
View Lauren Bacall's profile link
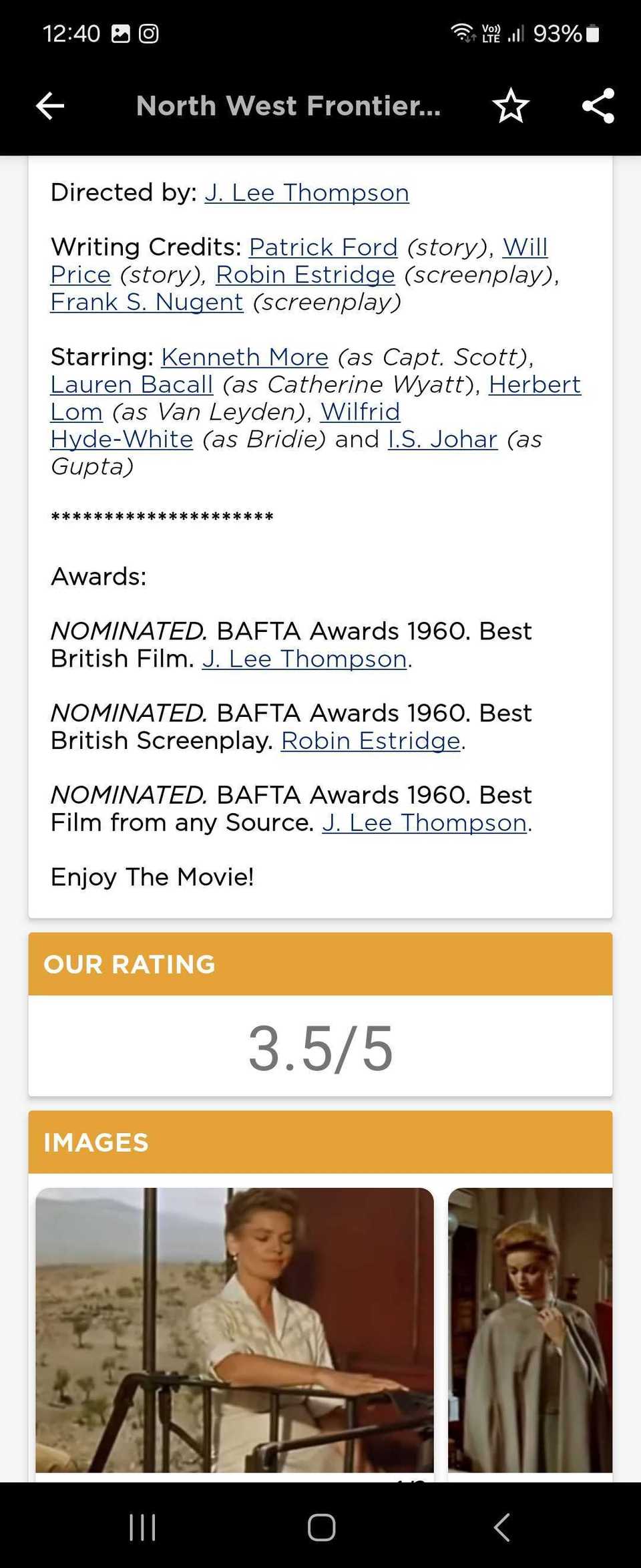[132, 384]
